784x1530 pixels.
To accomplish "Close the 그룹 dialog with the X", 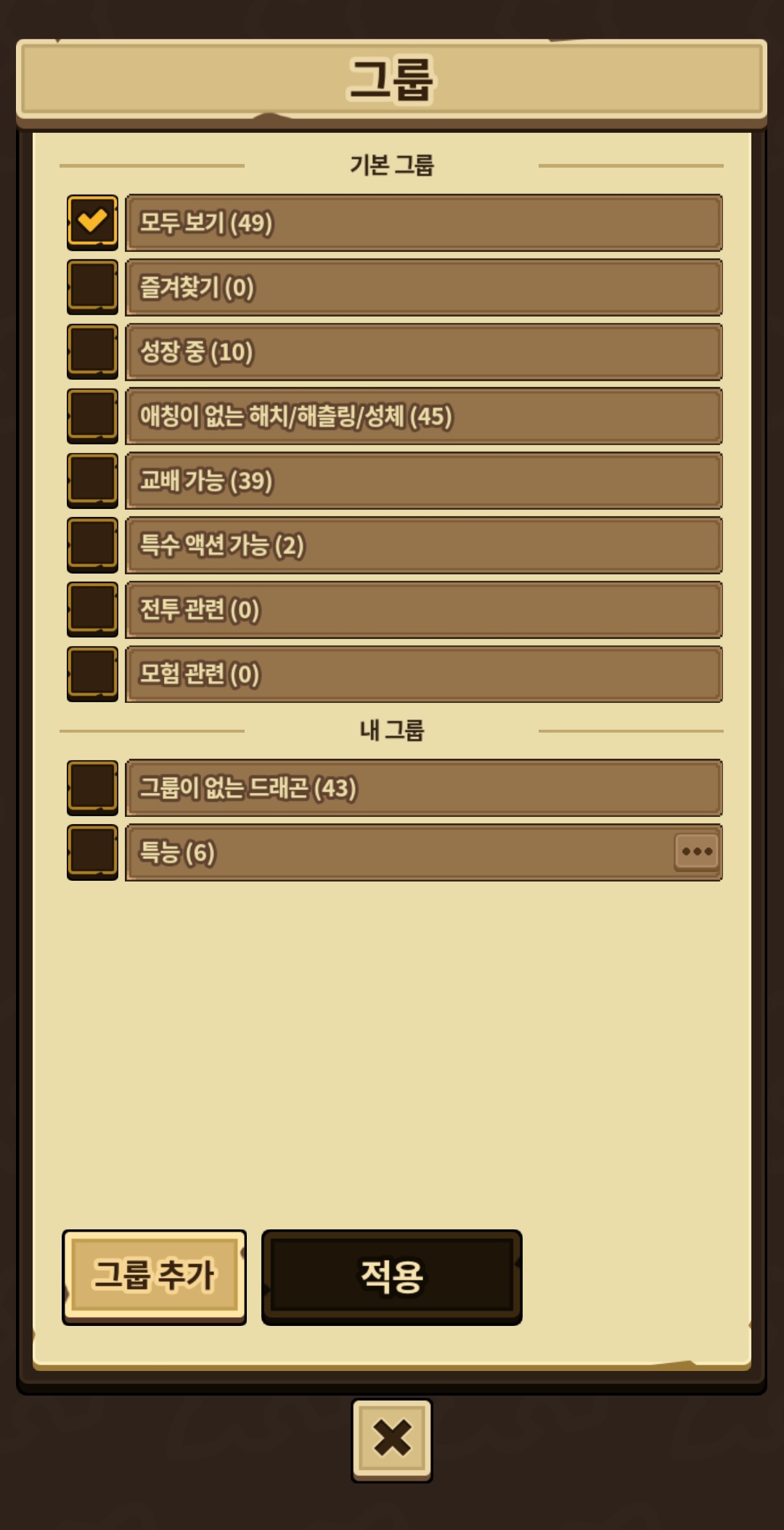I will click(x=392, y=1439).
